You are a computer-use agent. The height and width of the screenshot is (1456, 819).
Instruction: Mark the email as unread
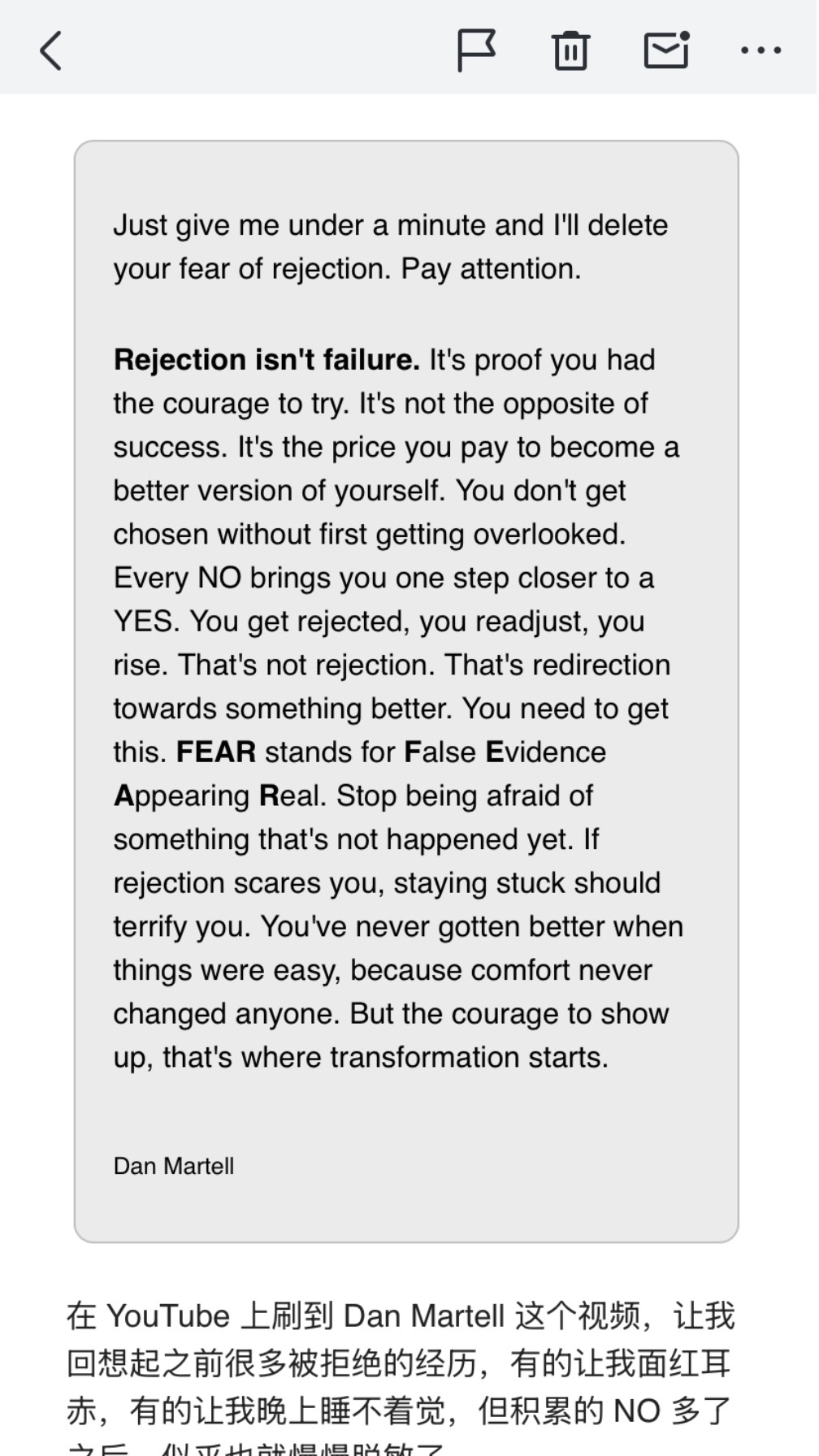pyautogui.click(x=667, y=50)
